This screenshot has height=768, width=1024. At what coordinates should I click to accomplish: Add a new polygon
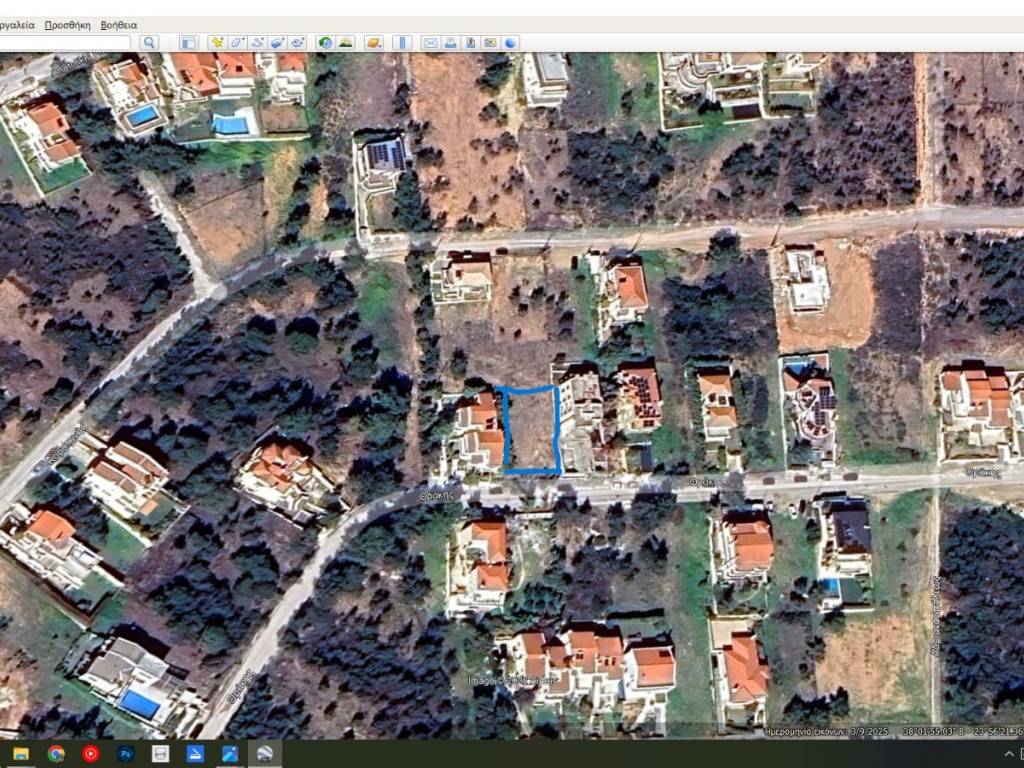(237, 42)
